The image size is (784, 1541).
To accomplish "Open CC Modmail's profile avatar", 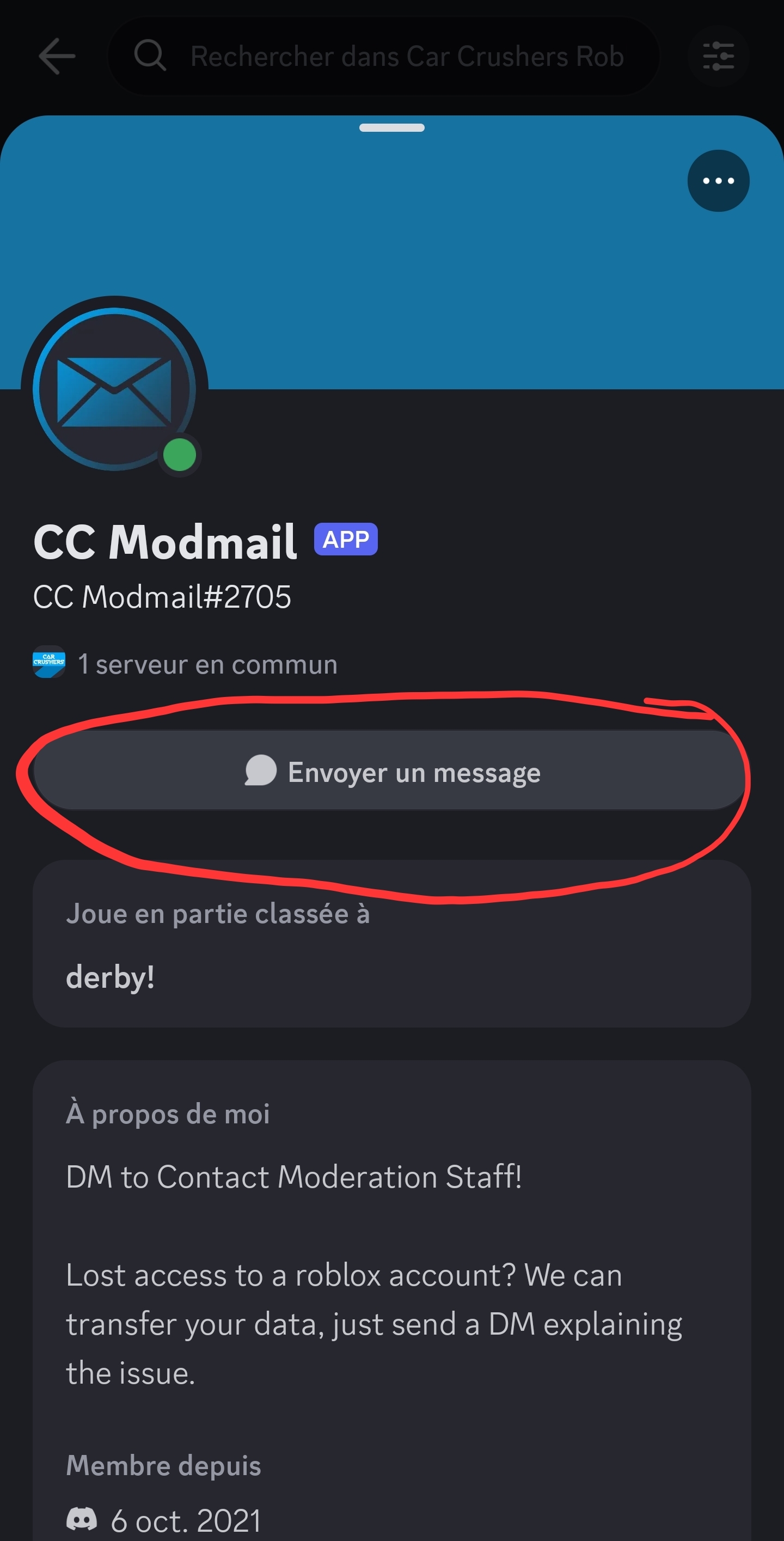I will click(114, 389).
